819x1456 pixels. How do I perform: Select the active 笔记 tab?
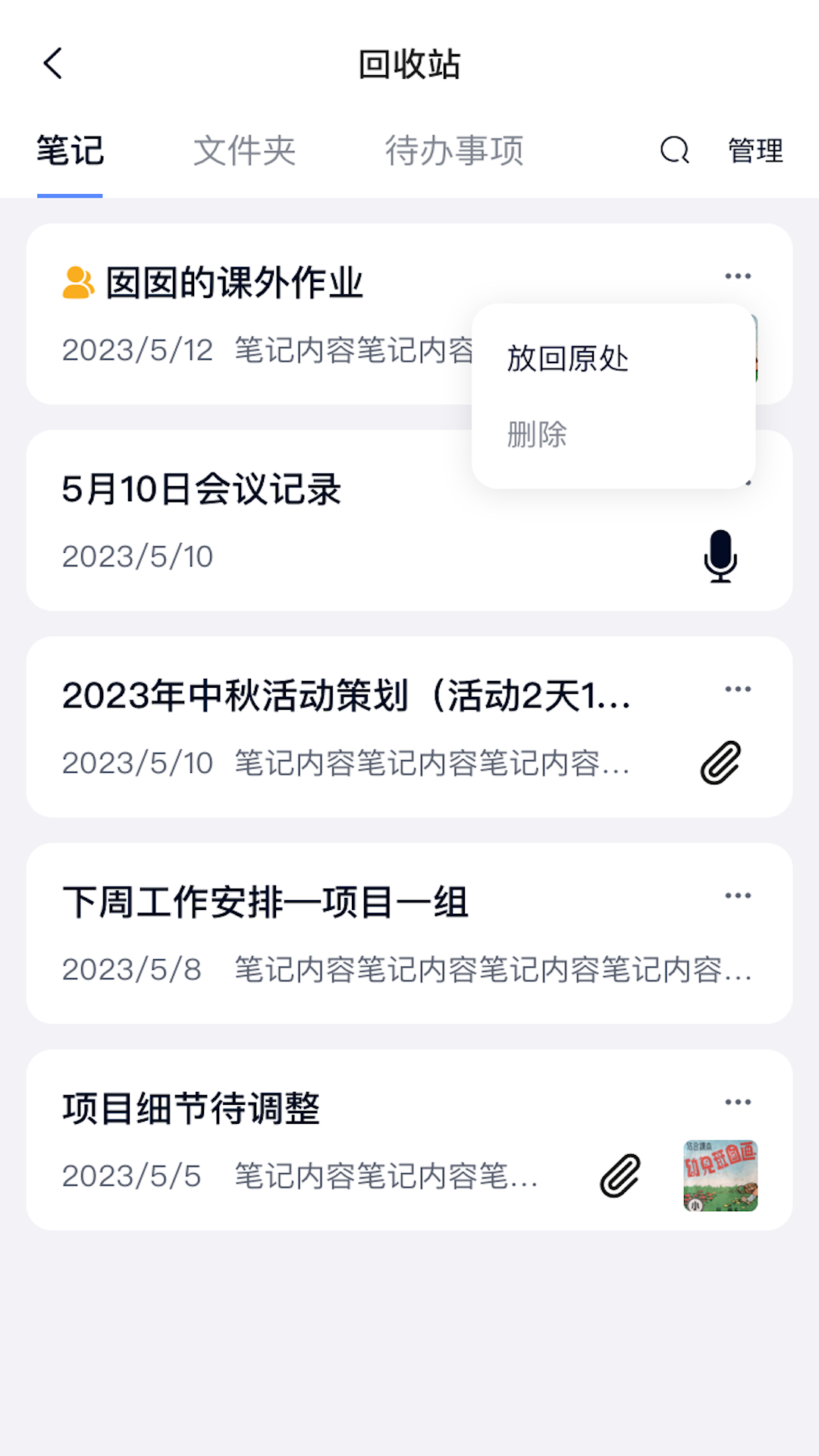pos(70,150)
